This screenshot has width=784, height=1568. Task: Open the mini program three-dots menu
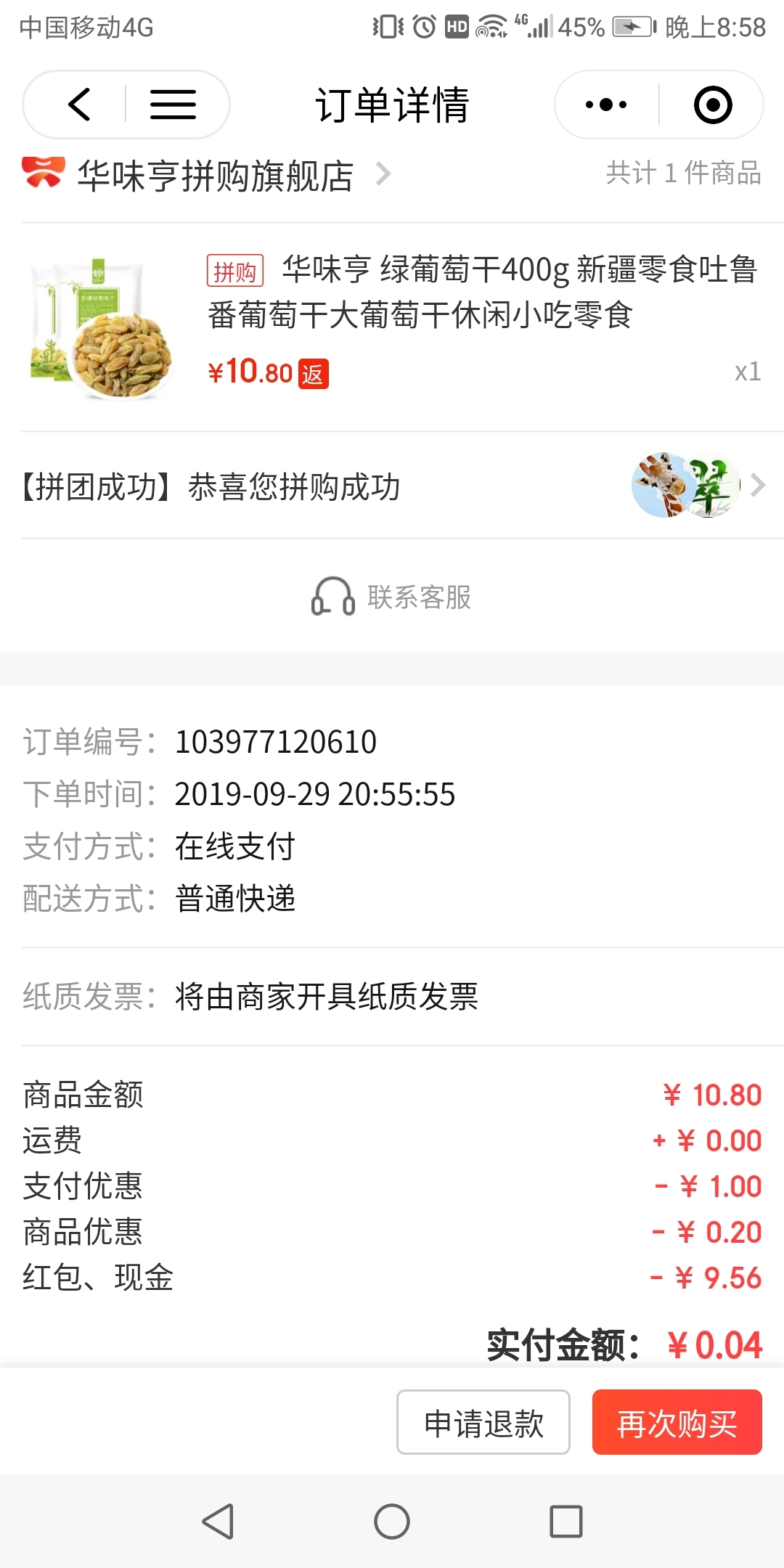pos(606,105)
